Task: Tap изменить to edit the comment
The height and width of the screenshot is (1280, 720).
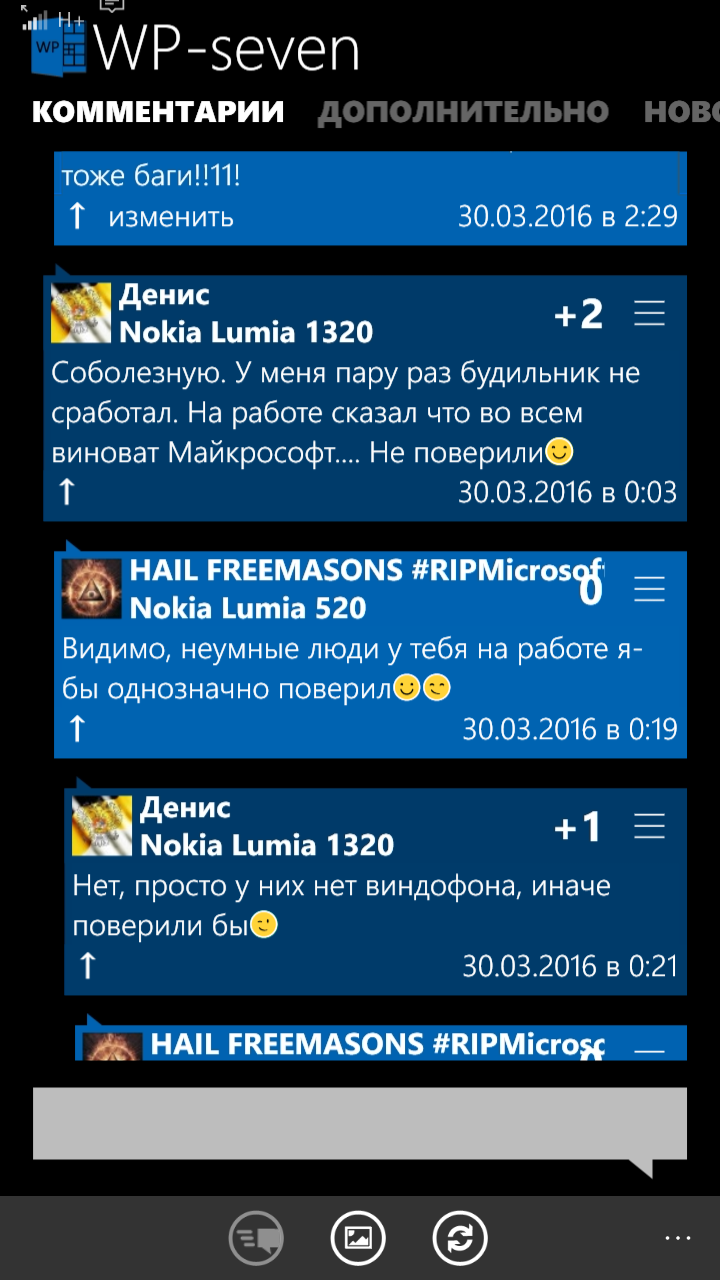Action: [x=171, y=216]
